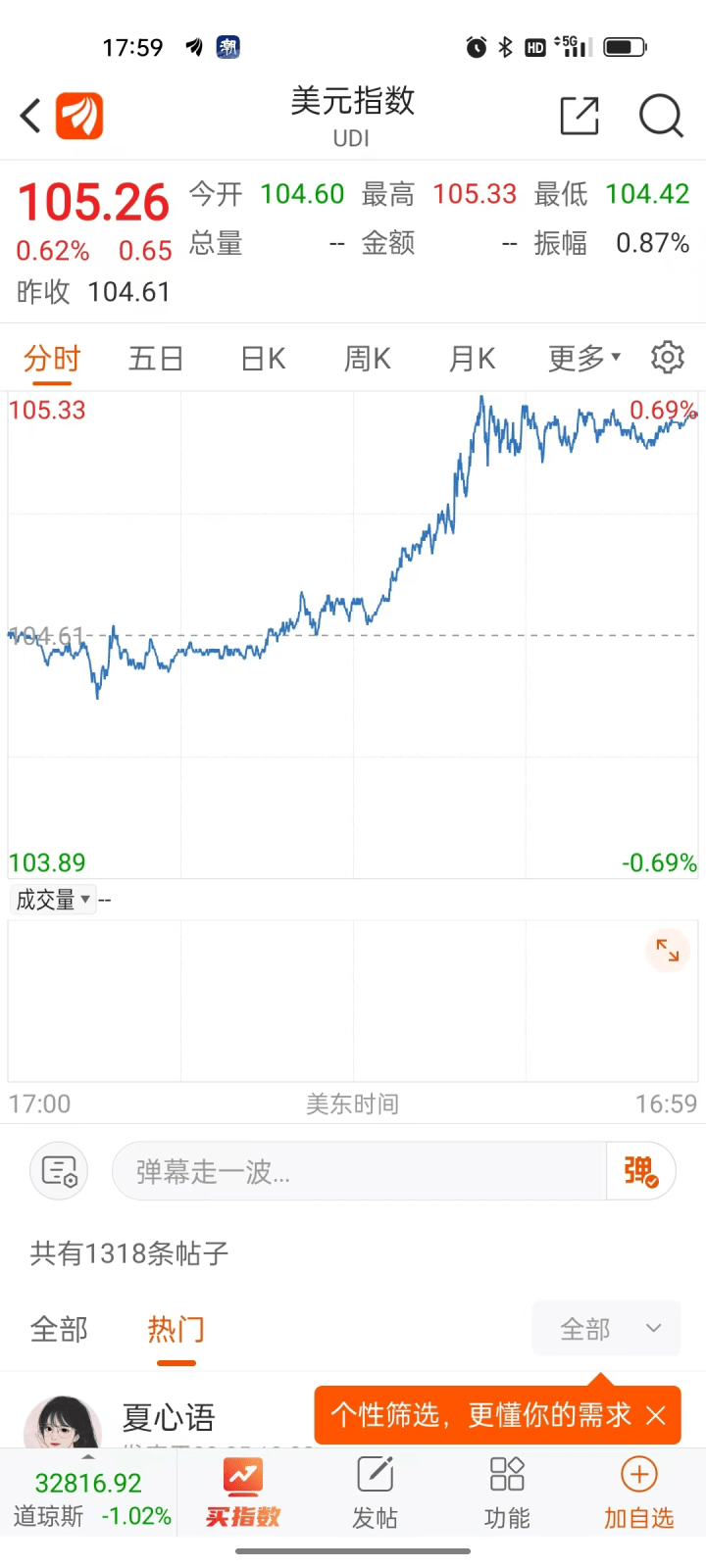Tap the 弹幕走一波 comment input field
The height and width of the screenshot is (1568, 706).
358,1171
